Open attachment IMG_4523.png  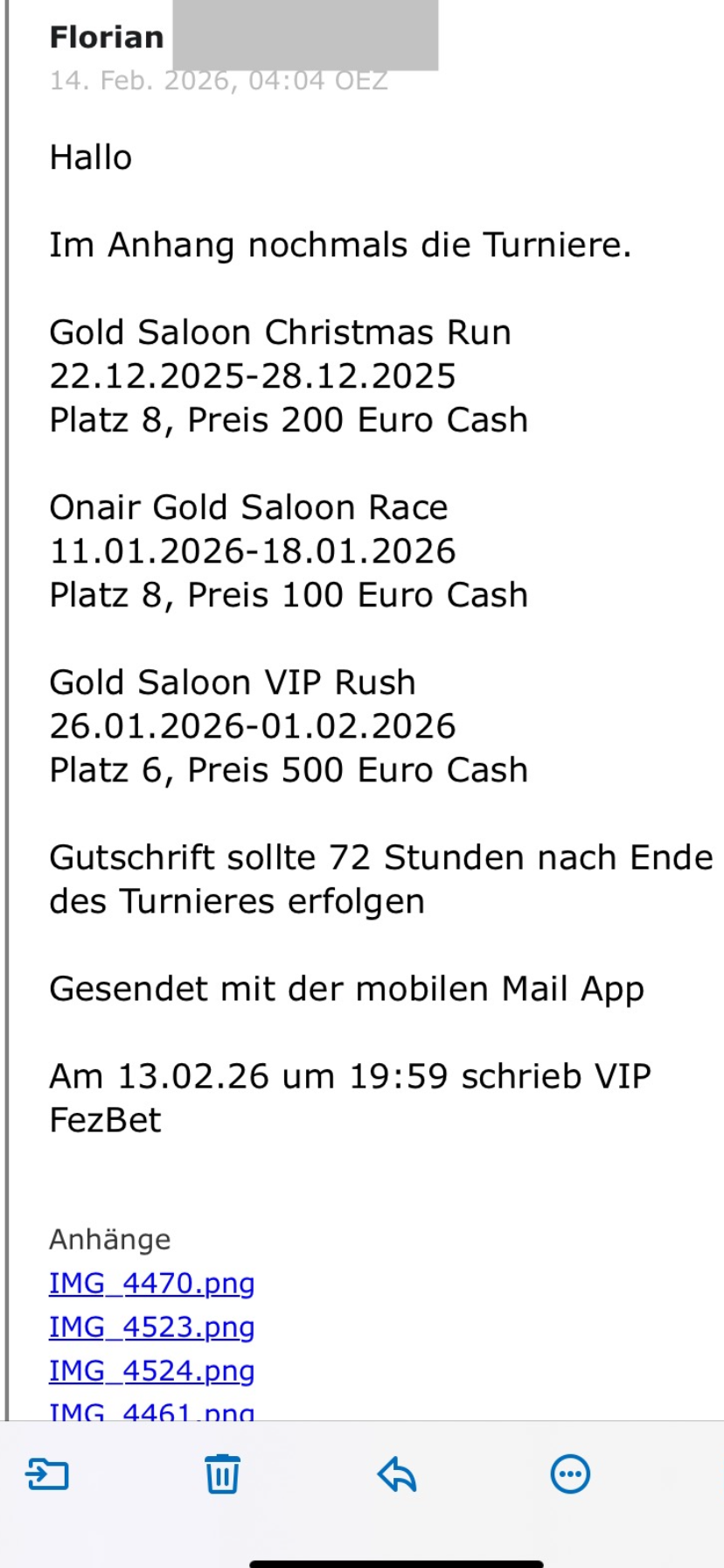coord(151,1327)
